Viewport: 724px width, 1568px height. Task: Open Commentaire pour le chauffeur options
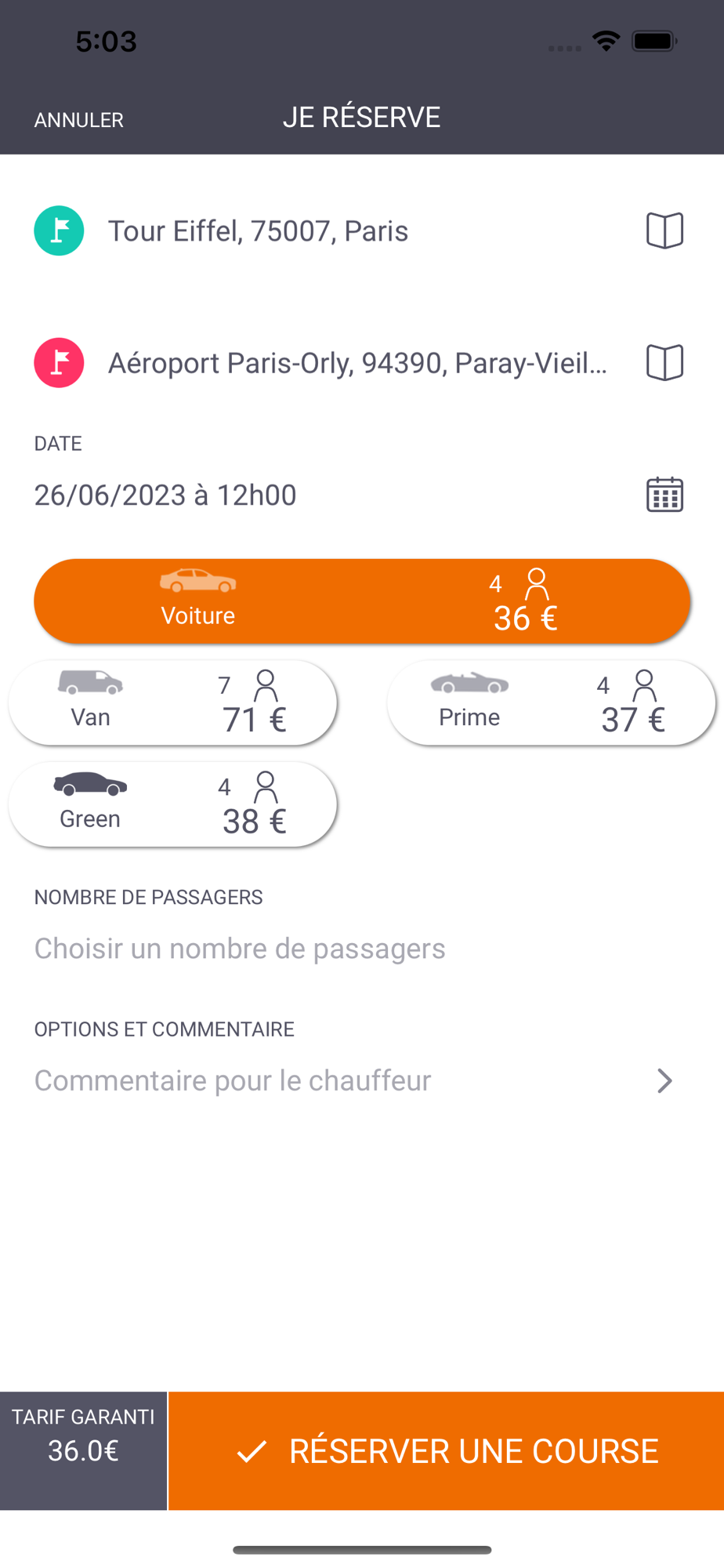354,1080
